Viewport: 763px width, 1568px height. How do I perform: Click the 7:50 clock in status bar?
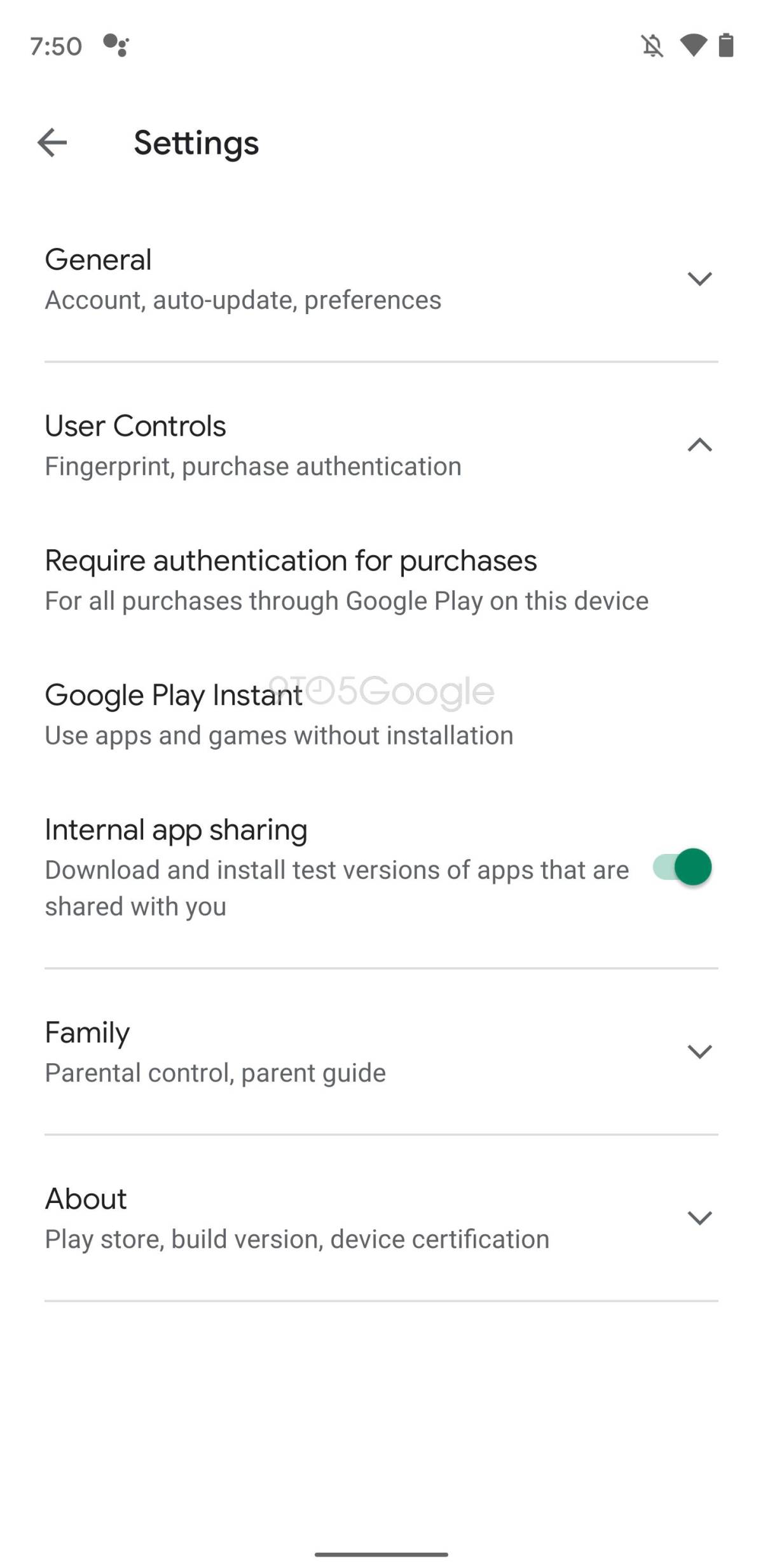tap(57, 45)
